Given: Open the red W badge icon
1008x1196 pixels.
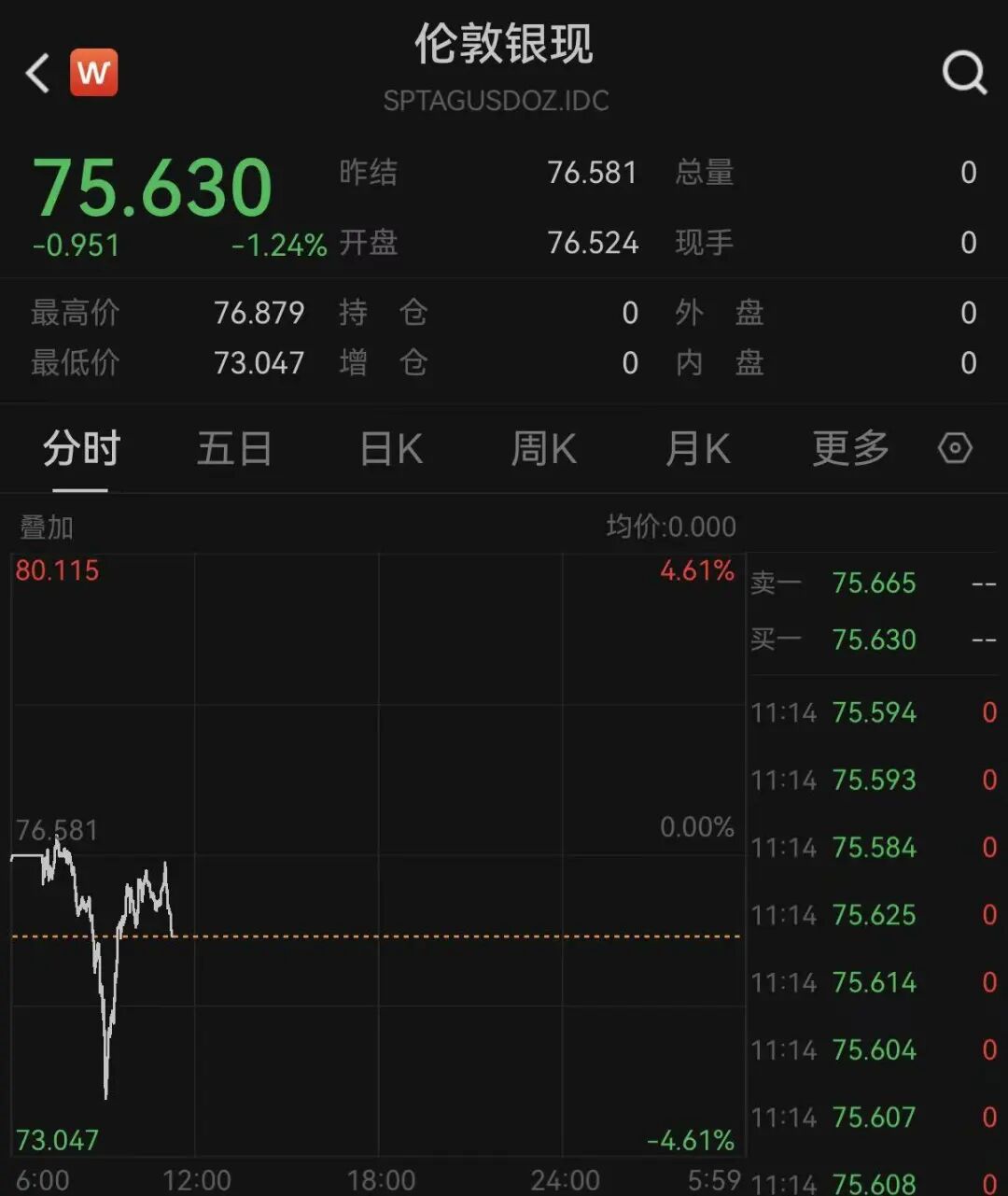Looking at the screenshot, I should click(94, 73).
